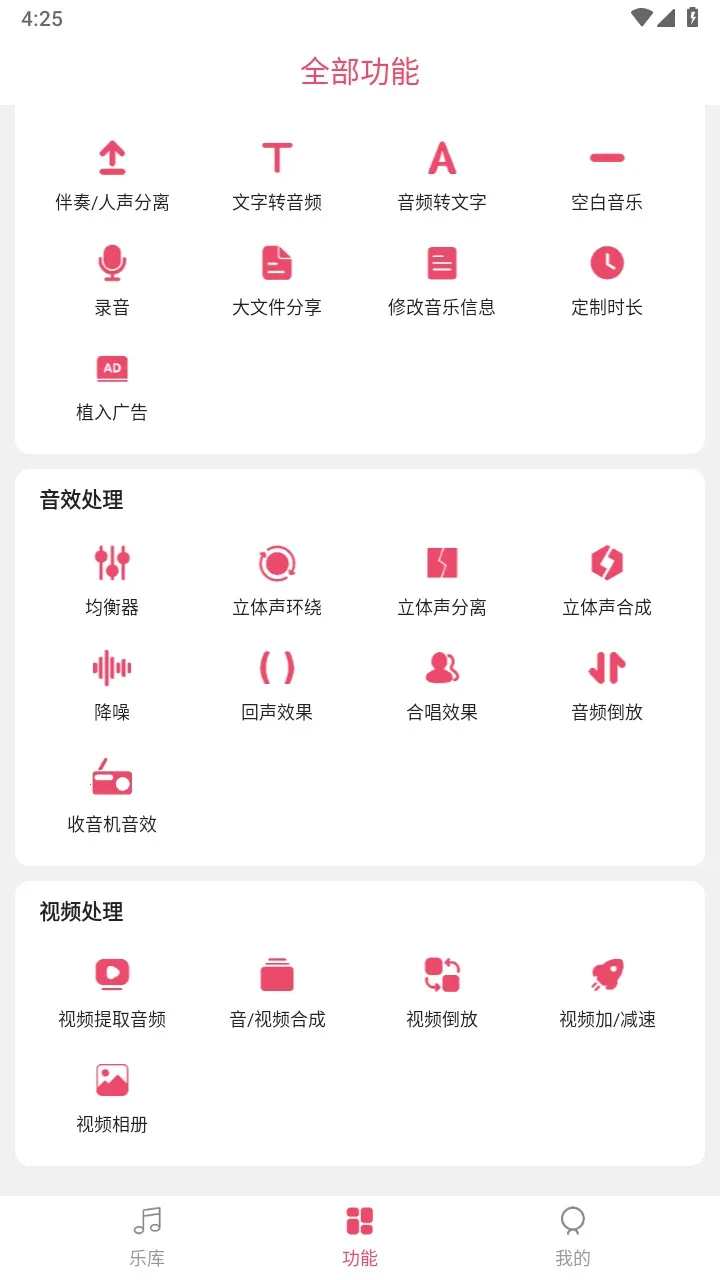Select 收音机音效 effect

tap(112, 796)
